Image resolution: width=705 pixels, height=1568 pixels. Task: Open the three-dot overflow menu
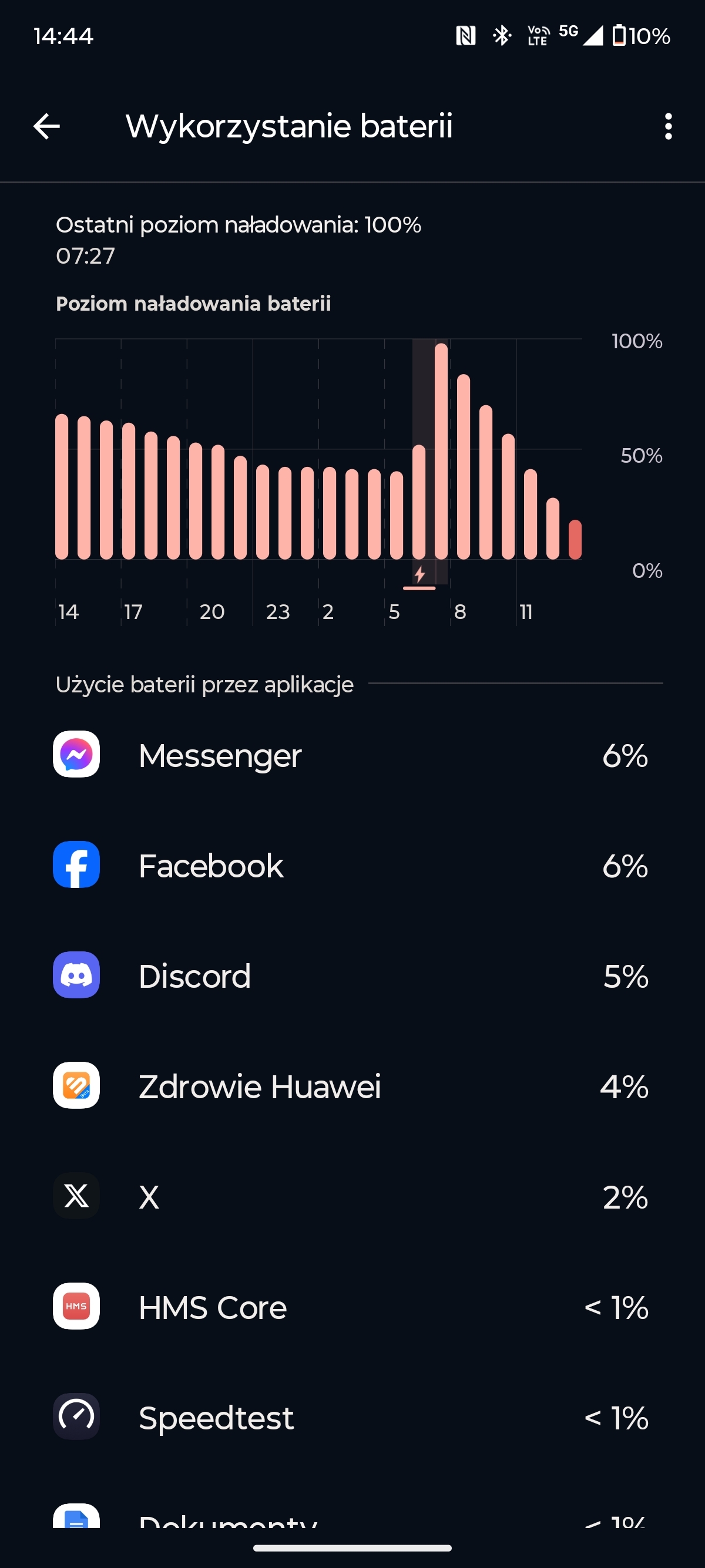tap(668, 127)
